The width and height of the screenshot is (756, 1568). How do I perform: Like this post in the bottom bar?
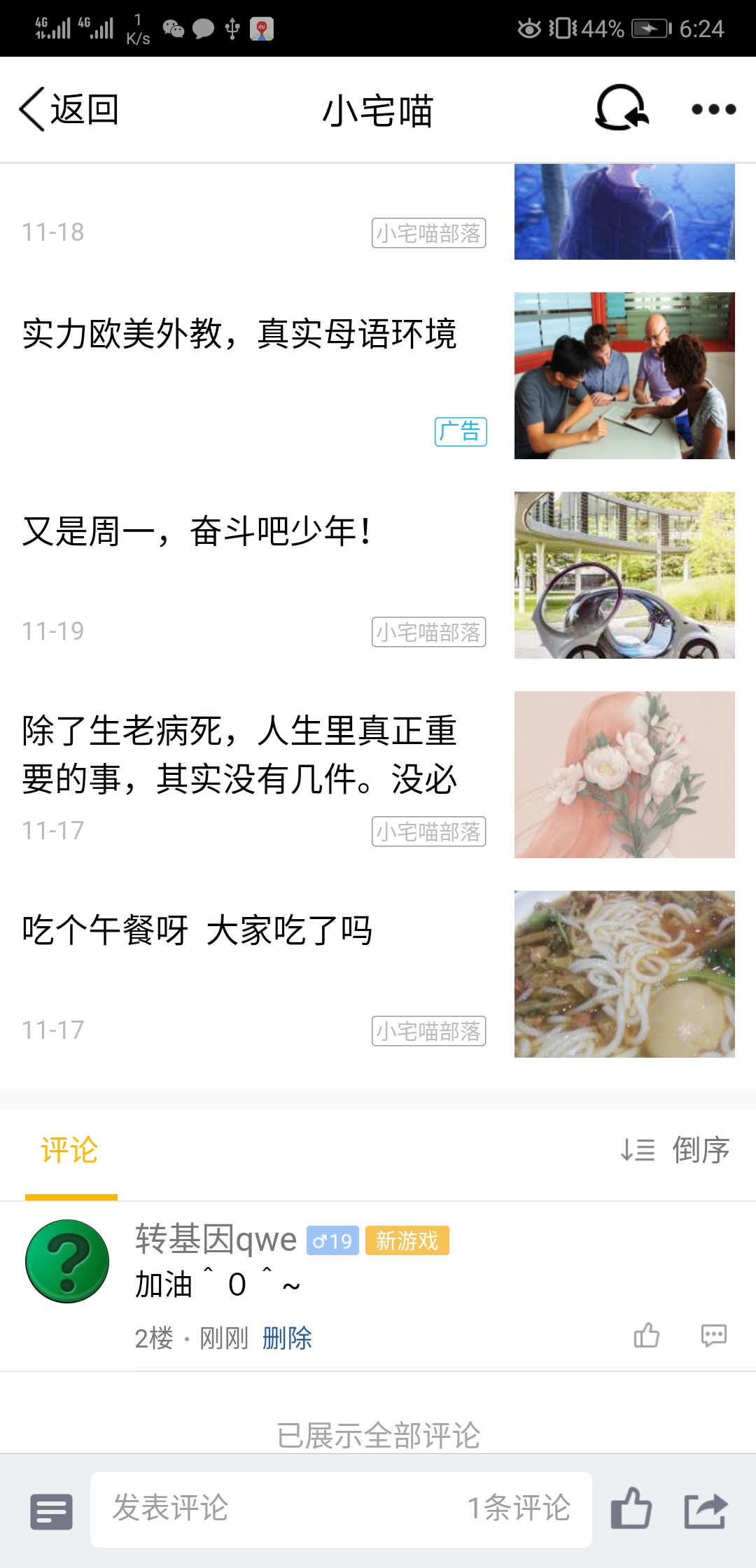631,1508
